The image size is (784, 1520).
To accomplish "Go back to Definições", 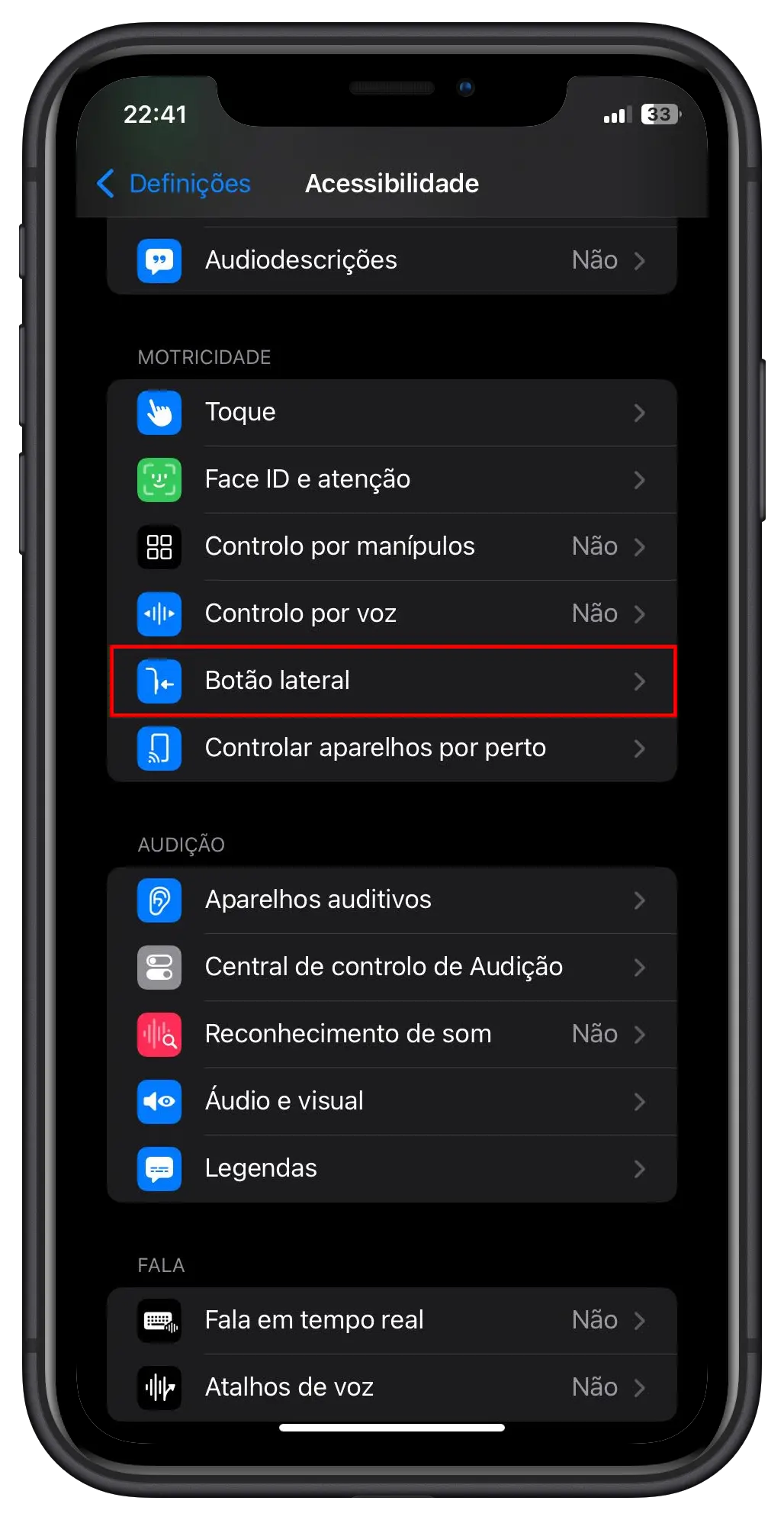I will (x=175, y=183).
